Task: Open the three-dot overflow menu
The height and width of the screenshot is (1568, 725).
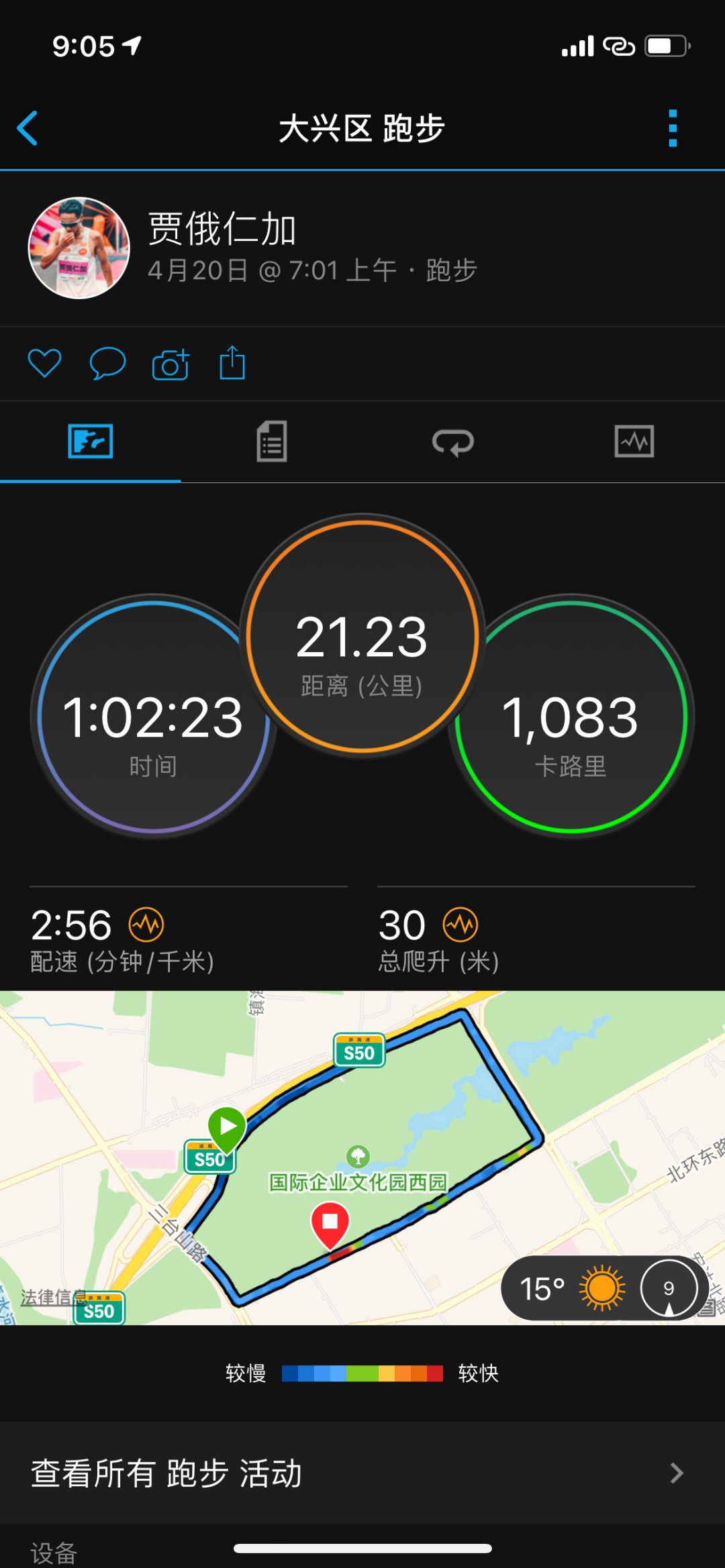Action: tap(673, 127)
